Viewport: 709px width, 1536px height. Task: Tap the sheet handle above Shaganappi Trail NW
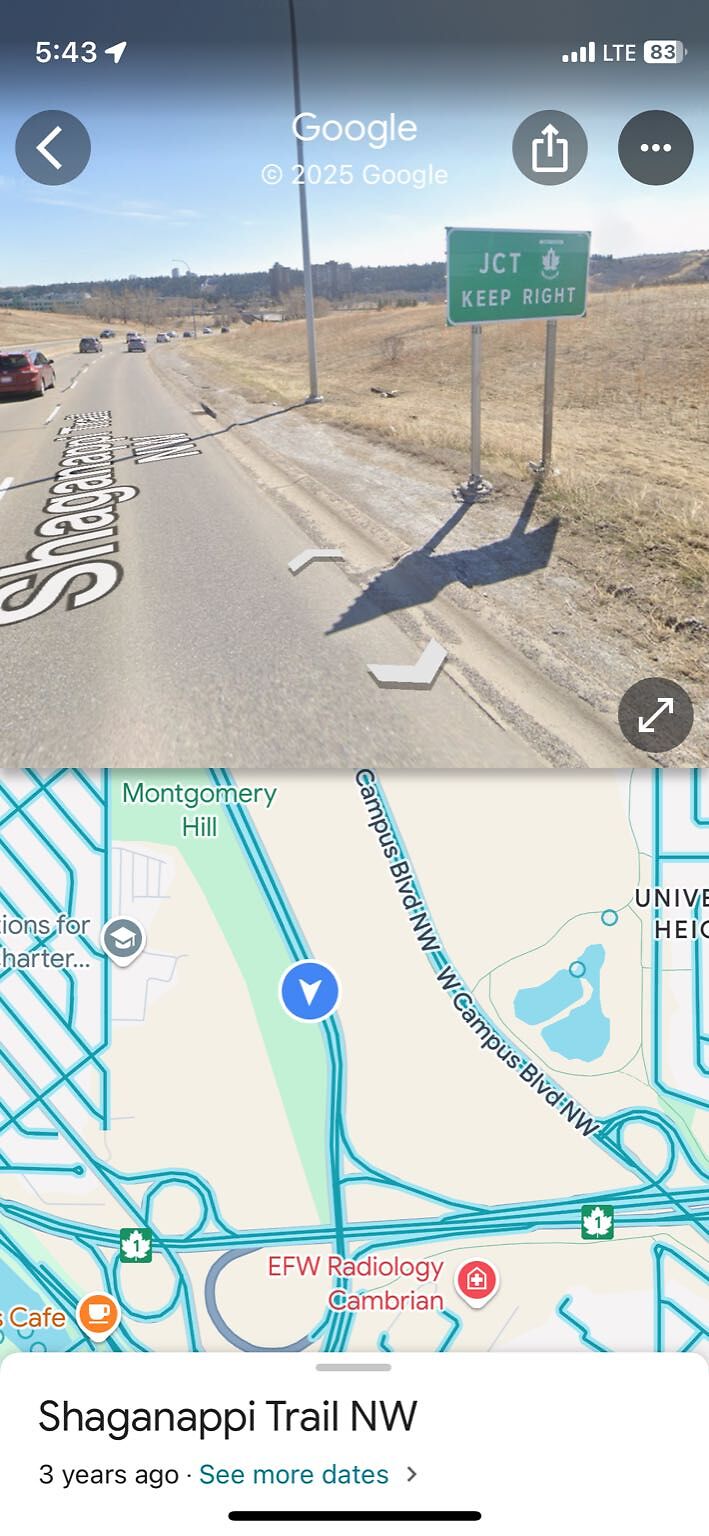354,1367
